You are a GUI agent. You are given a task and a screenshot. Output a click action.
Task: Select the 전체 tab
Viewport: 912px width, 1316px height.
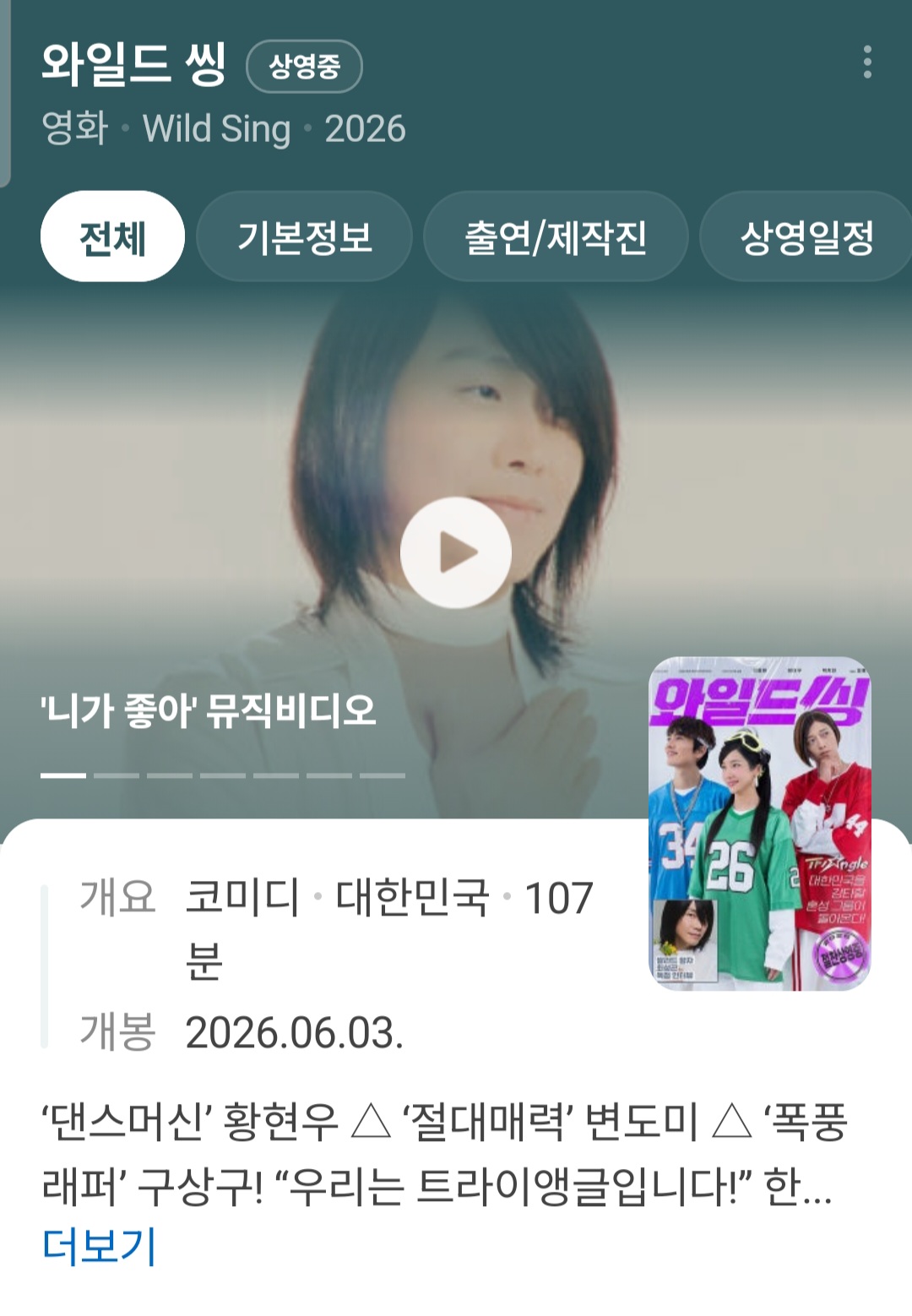112,237
